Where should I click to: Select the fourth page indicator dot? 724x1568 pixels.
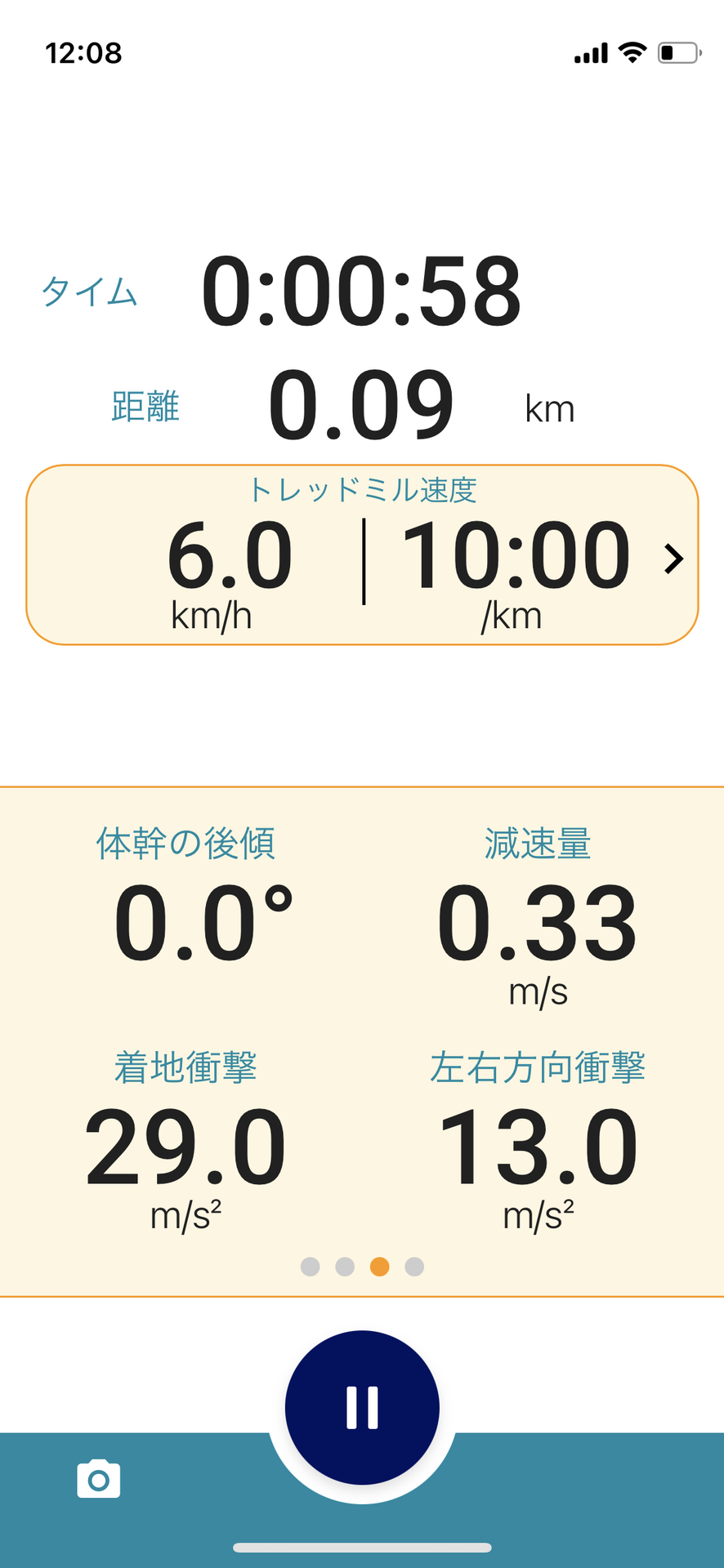click(414, 1267)
